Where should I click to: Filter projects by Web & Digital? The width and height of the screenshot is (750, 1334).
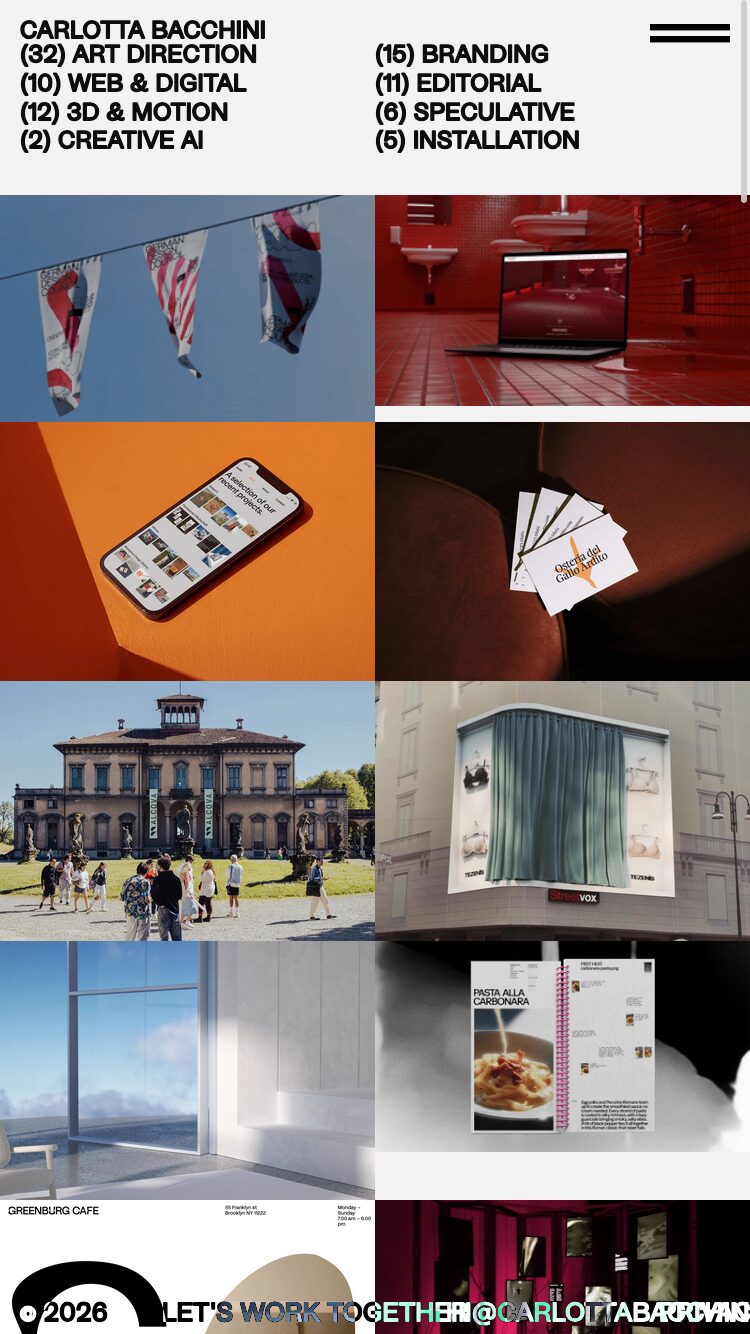click(x=133, y=83)
